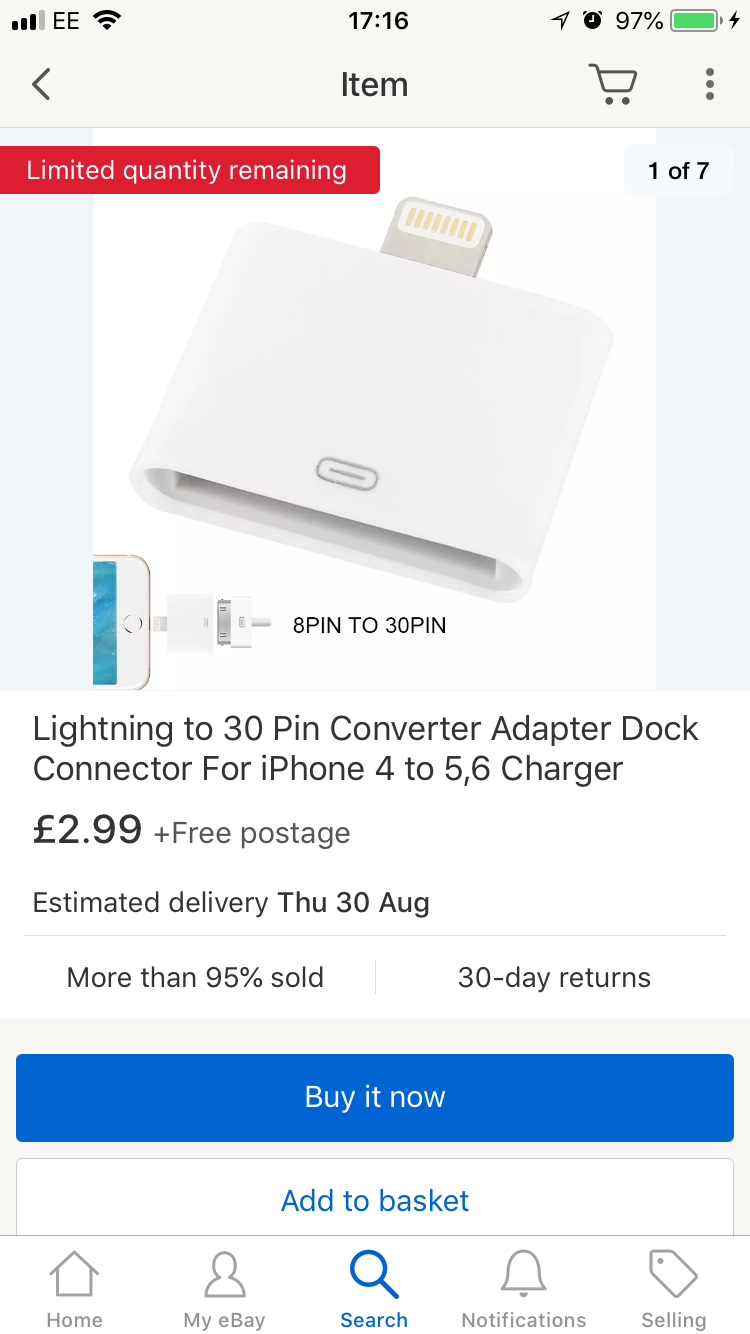Add the adapter to basket
This screenshot has height=1334, width=750.
point(375,1199)
